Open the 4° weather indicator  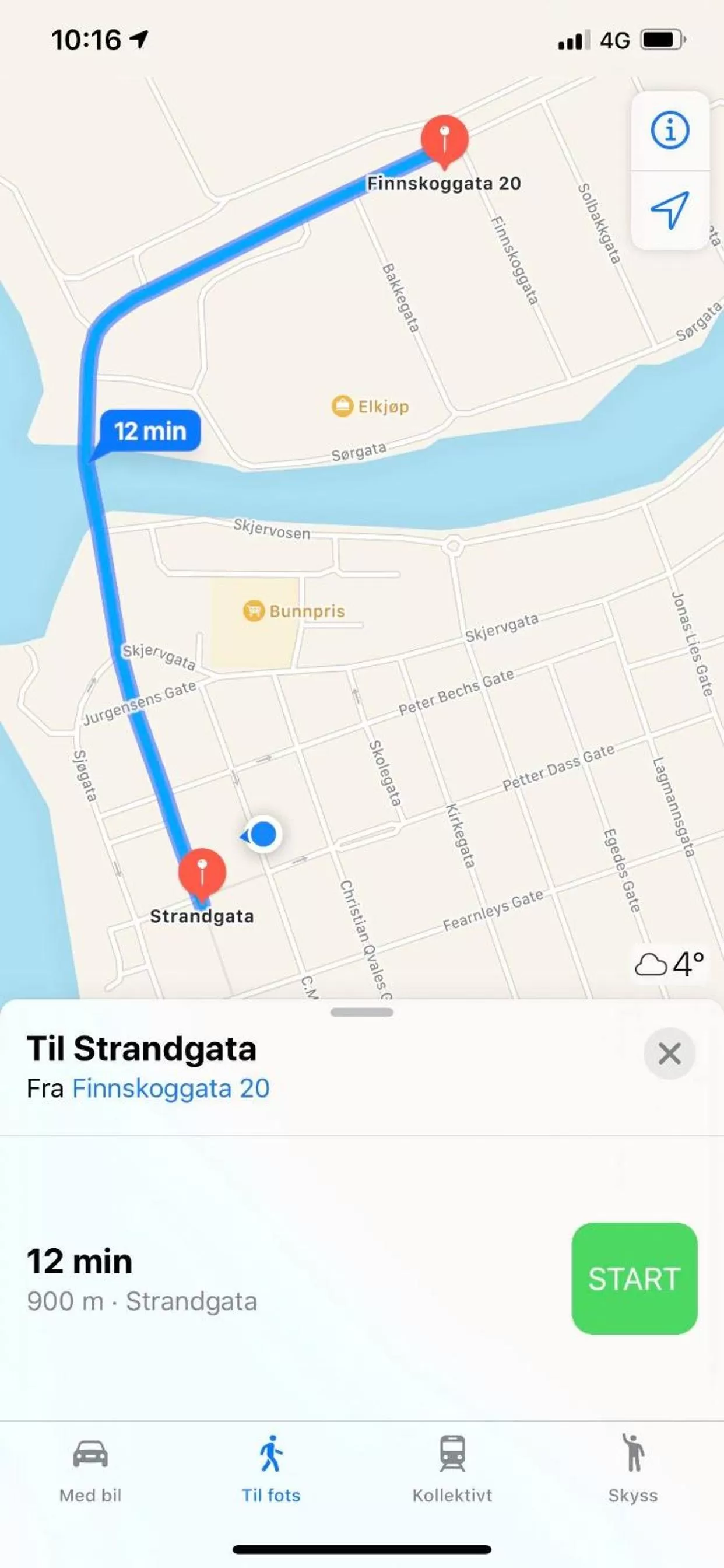pyautogui.click(x=669, y=964)
